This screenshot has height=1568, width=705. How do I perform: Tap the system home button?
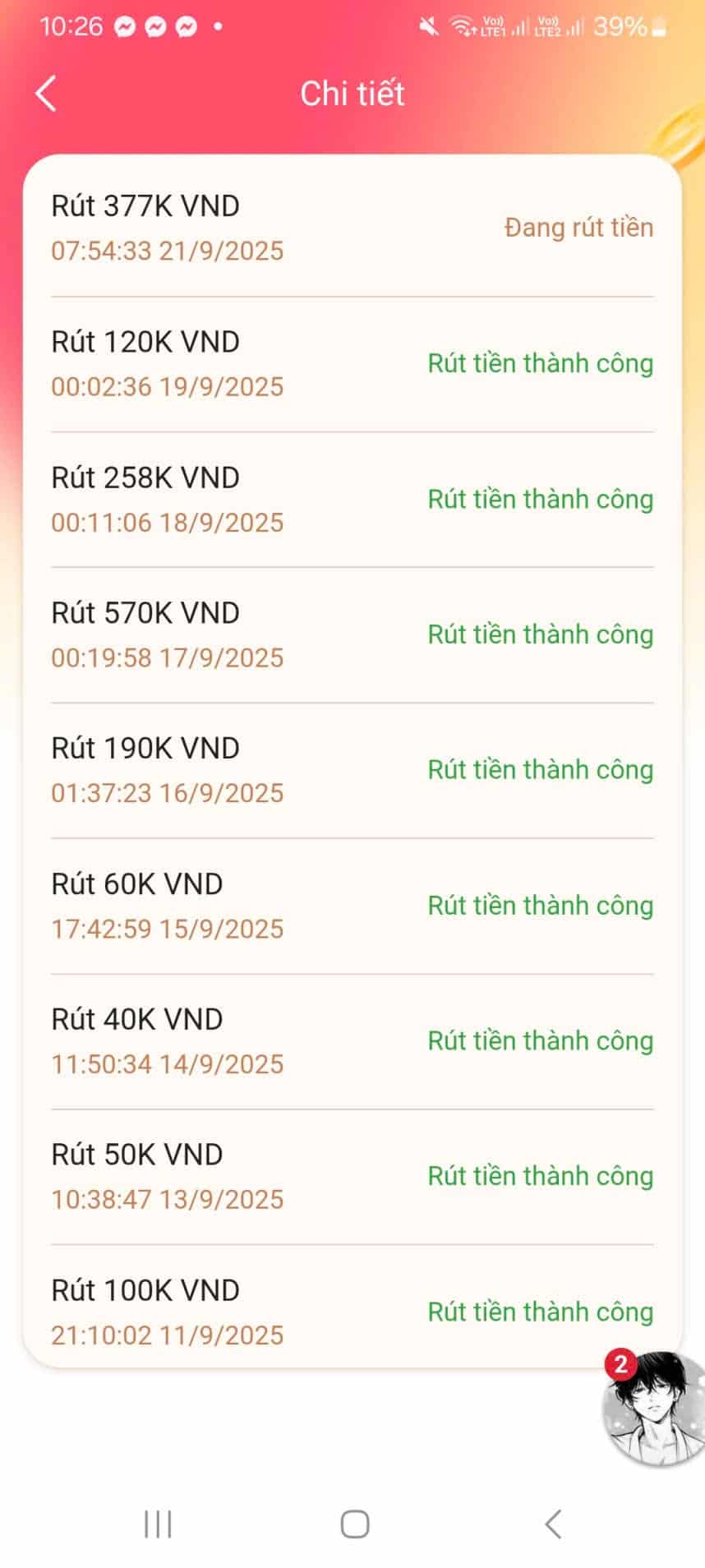click(x=354, y=1524)
